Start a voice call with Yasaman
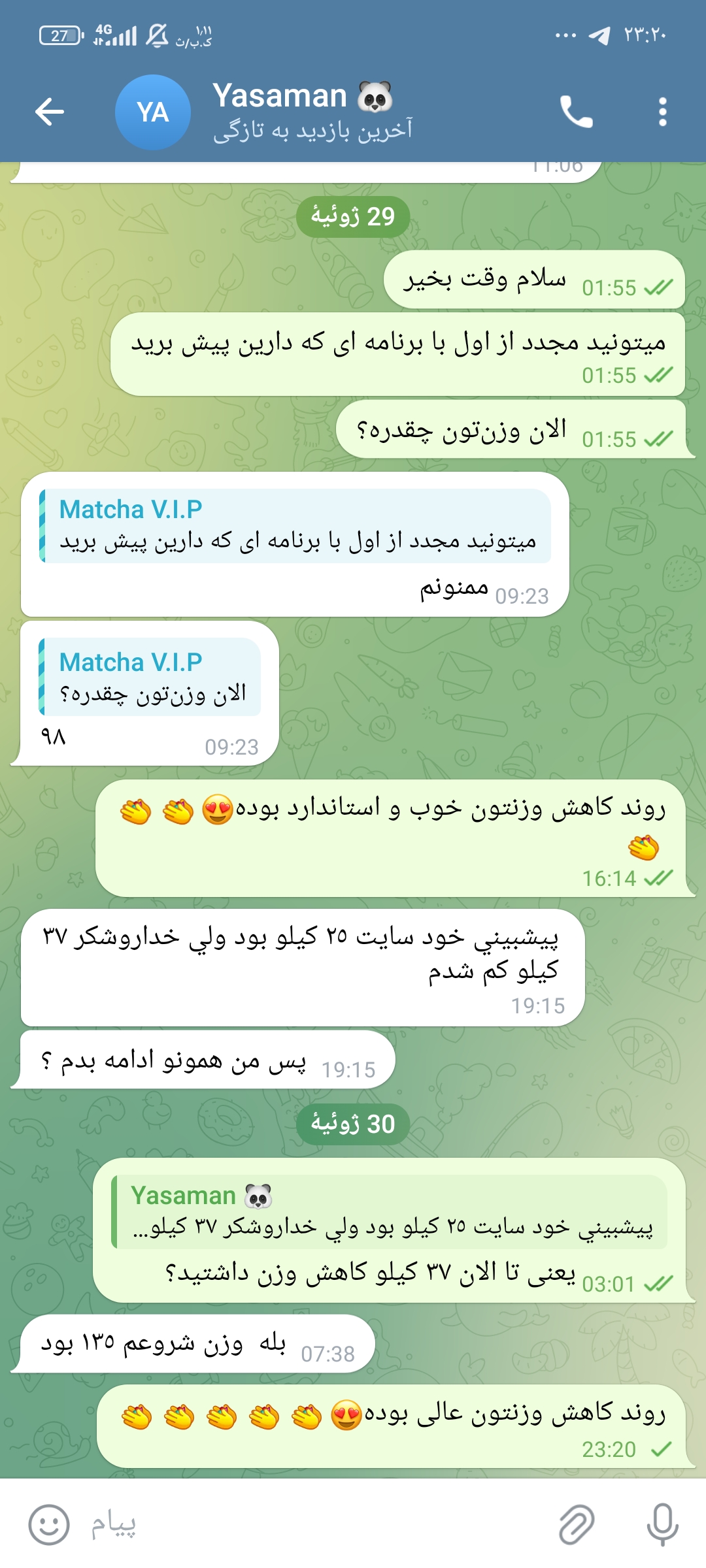706x1568 pixels. pos(576,112)
